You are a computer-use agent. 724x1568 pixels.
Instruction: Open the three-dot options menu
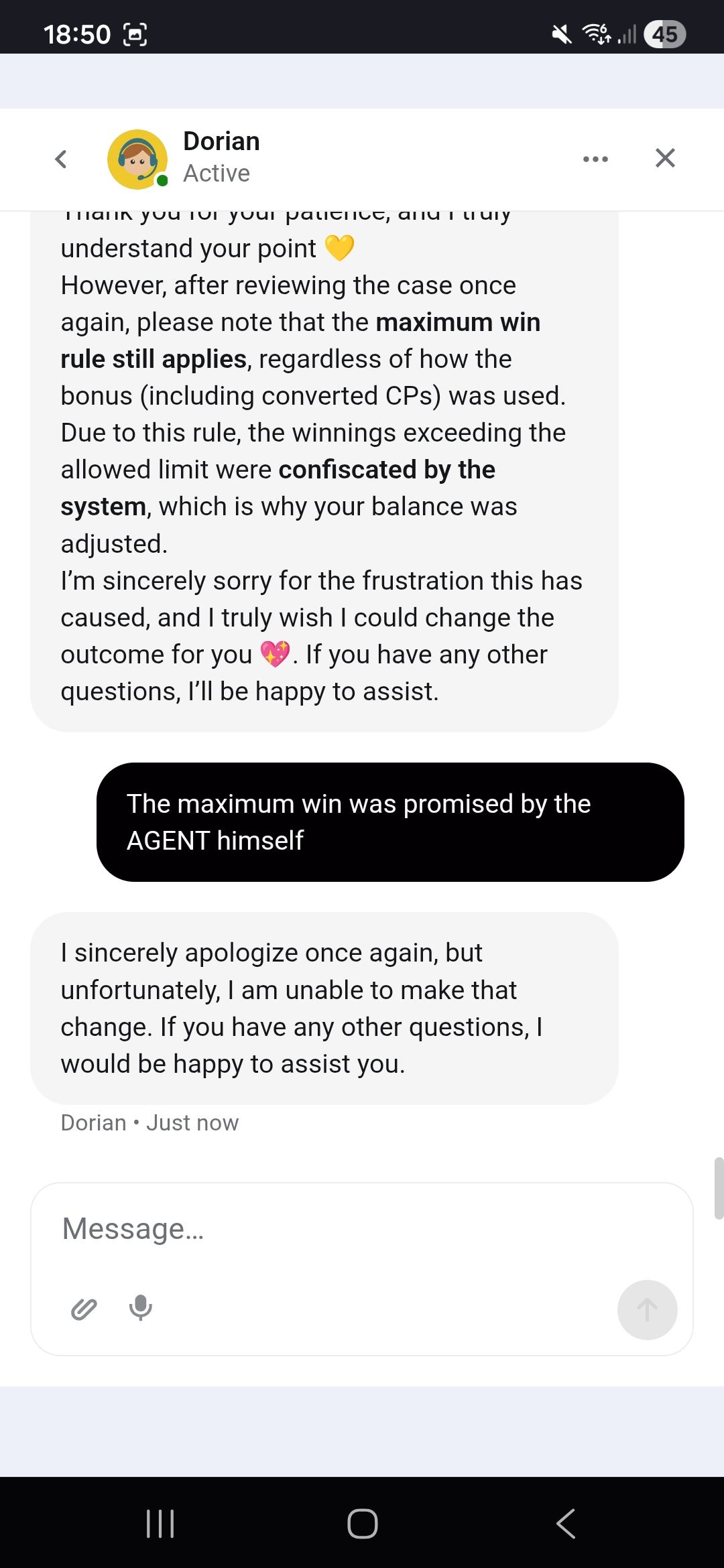(595, 159)
